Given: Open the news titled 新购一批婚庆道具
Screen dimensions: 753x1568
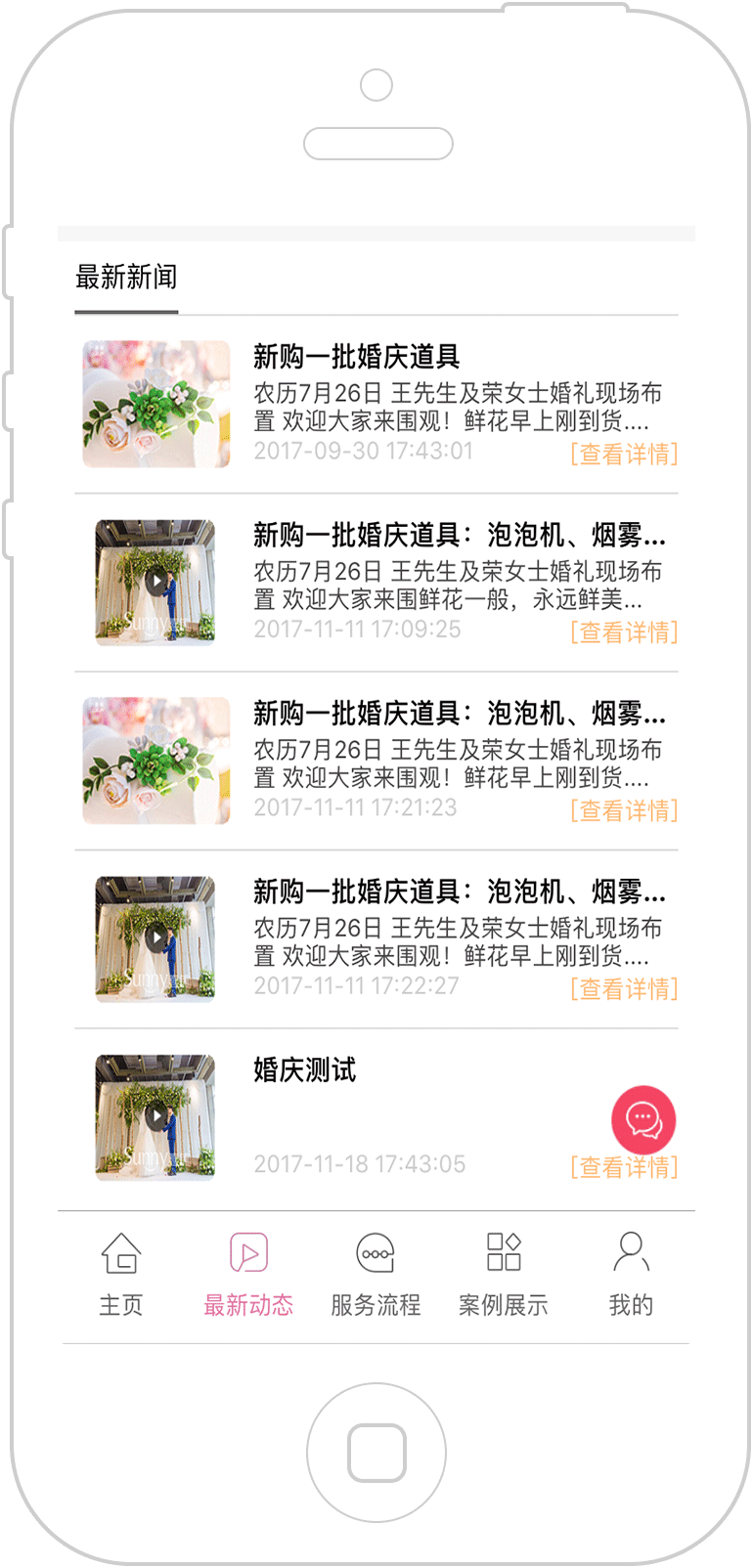Looking at the screenshot, I should click(357, 357).
